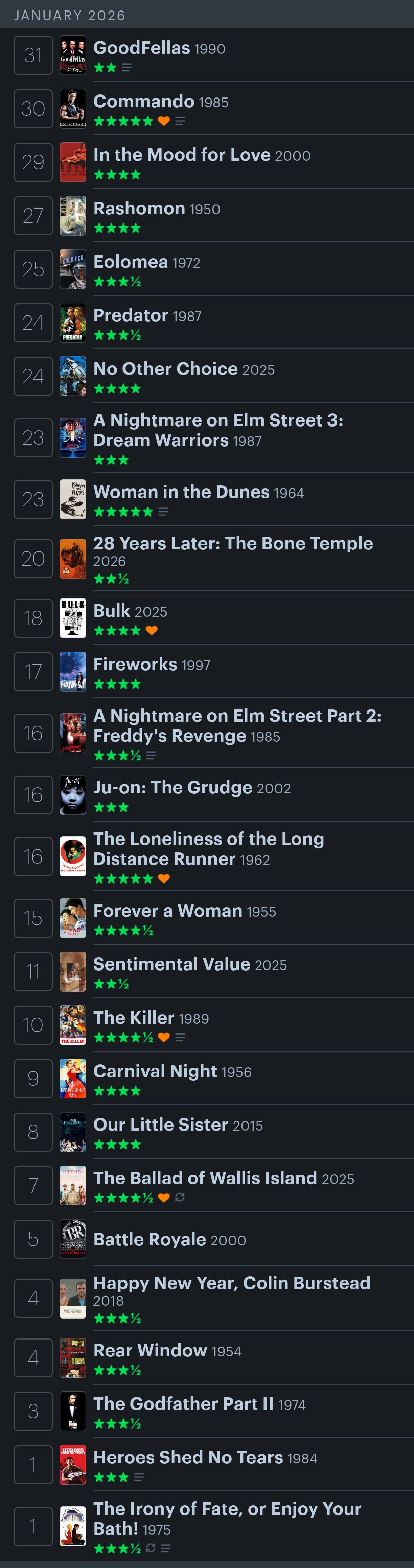The height and width of the screenshot is (1568, 414).
Task: Open Fireworks 1997 entry
Action: (135, 664)
